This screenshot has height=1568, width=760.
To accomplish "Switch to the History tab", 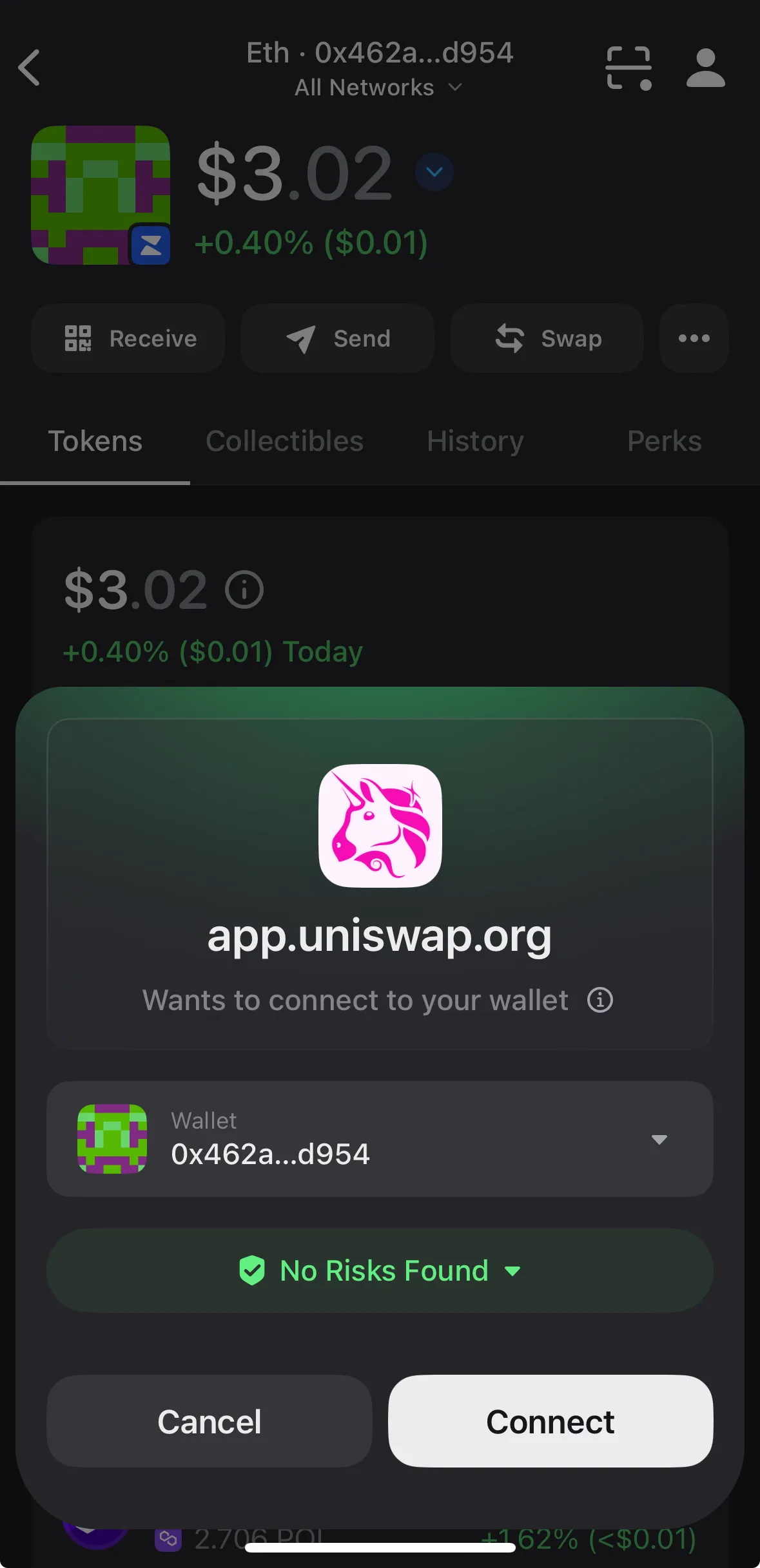I will pyautogui.click(x=475, y=441).
